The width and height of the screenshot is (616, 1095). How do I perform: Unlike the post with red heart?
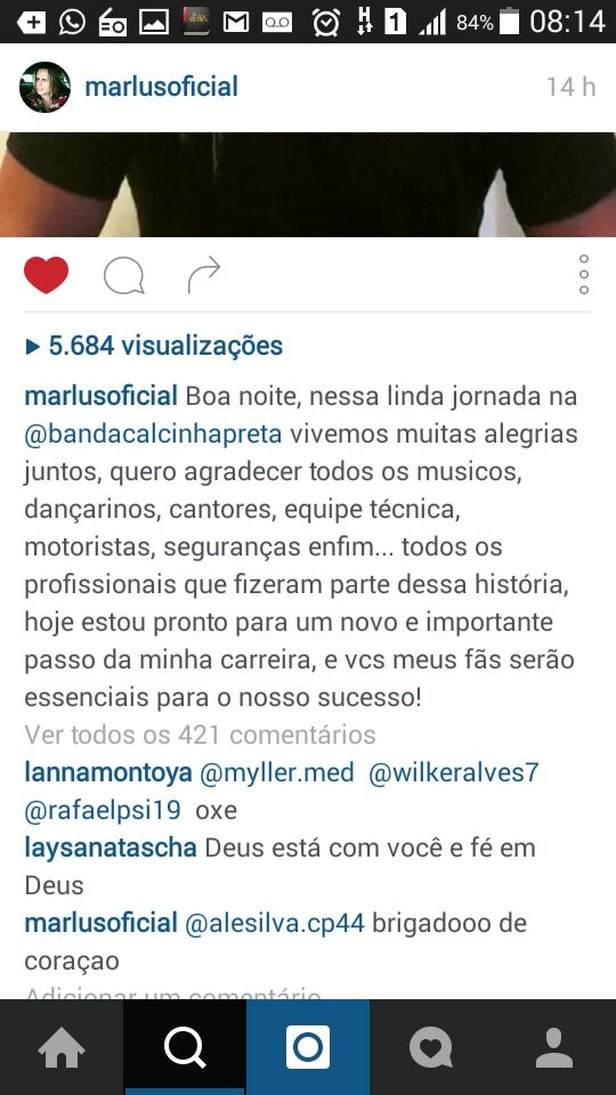(46, 275)
